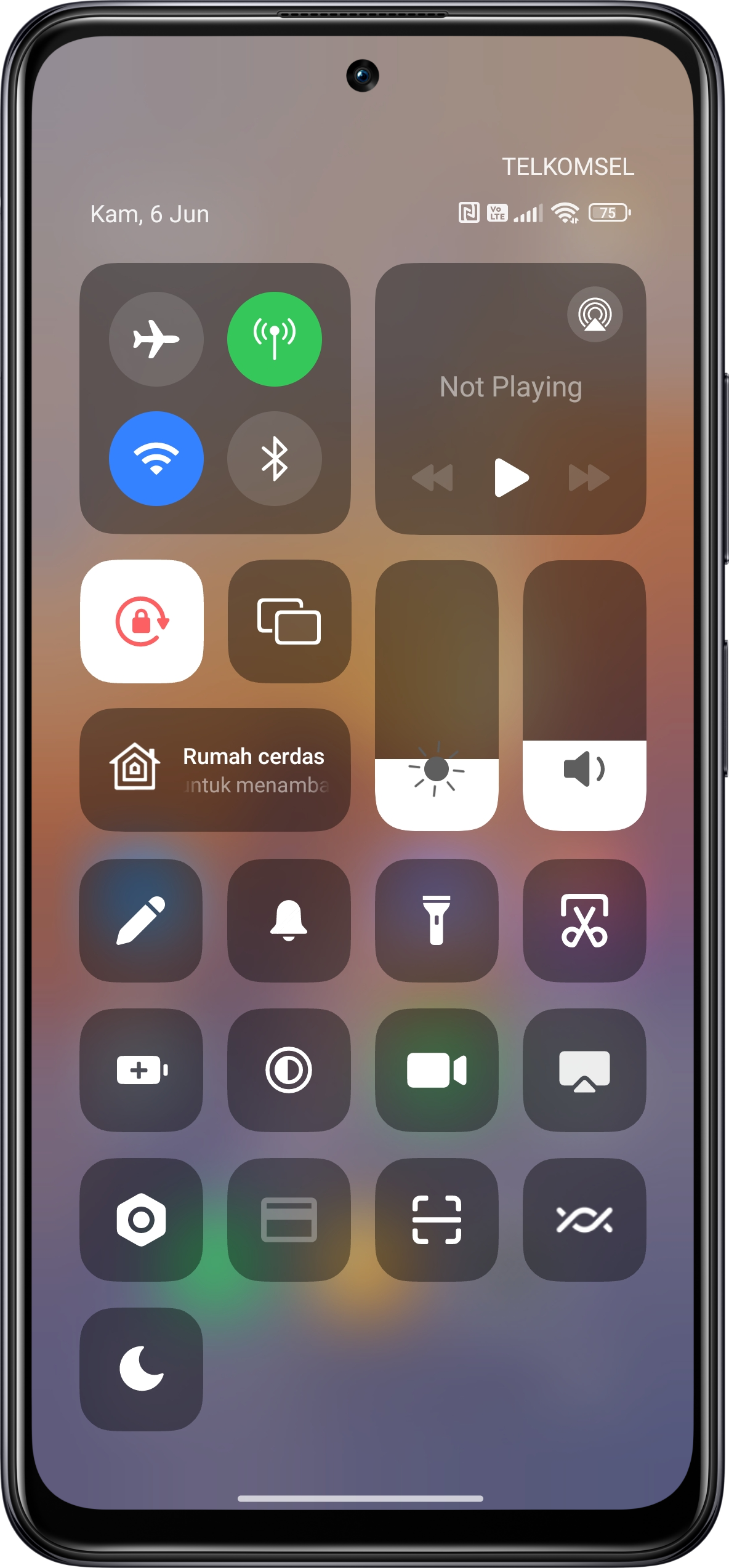Turn on Bluetooth
Image resolution: width=729 pixels, height=1568 pixels.
(275, 459)
